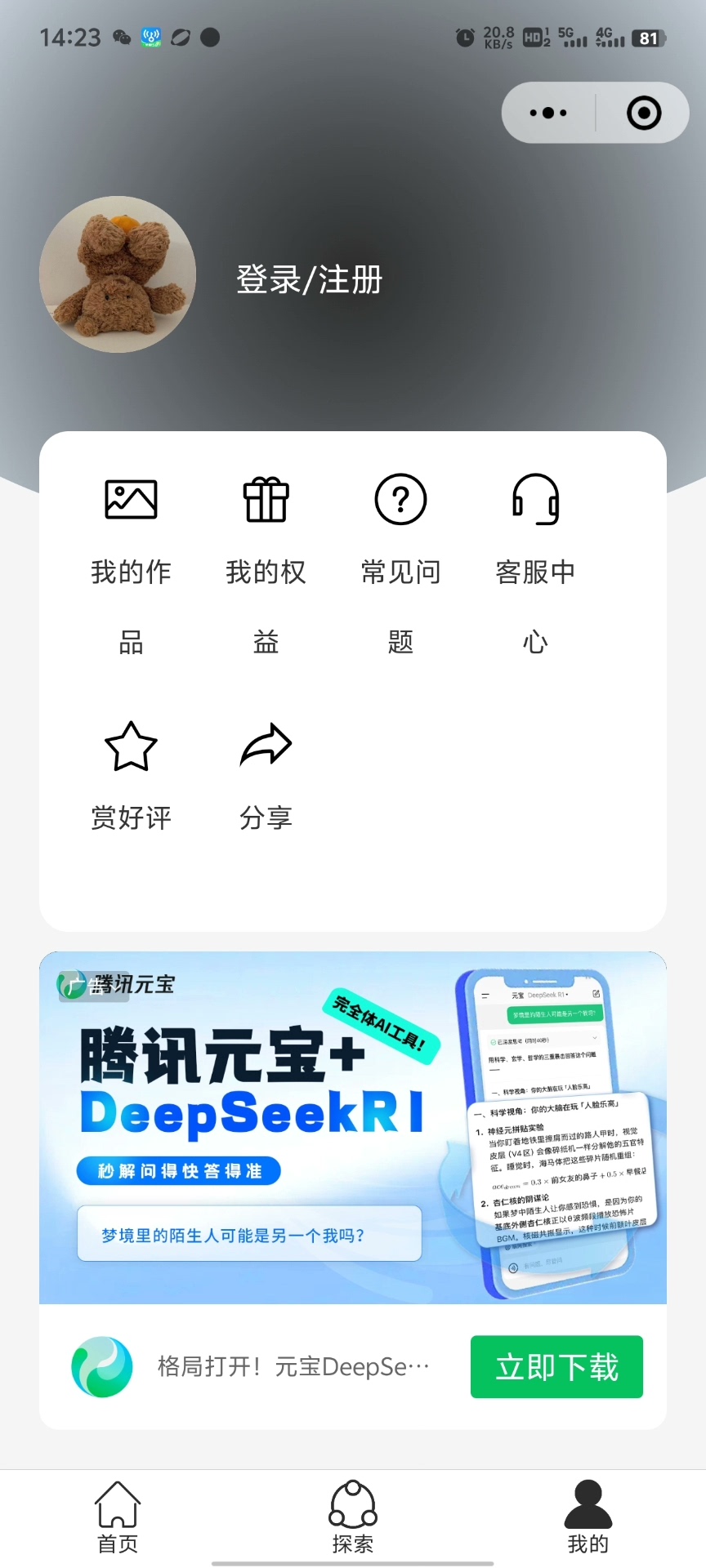Open 我的权益

266,563
